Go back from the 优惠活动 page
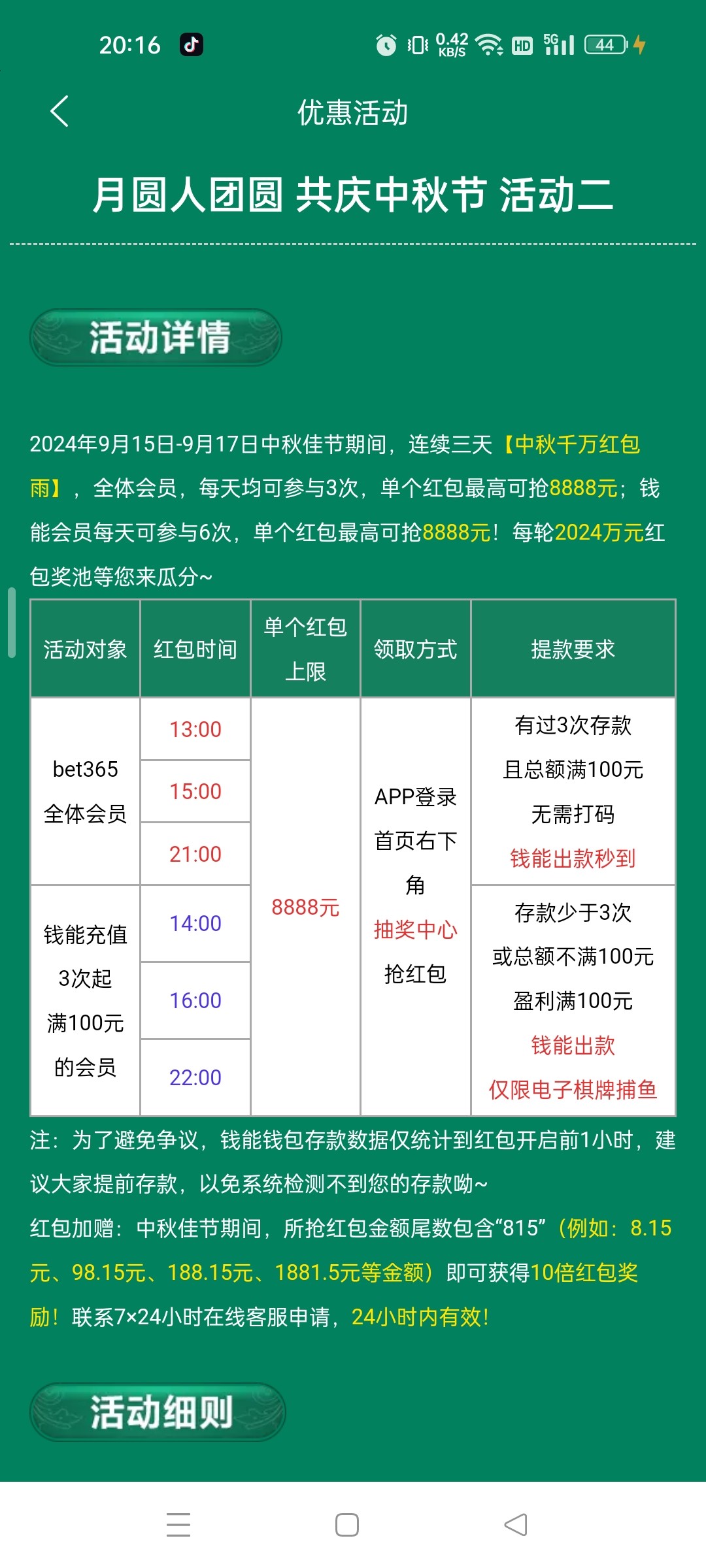 pos(59,111)
